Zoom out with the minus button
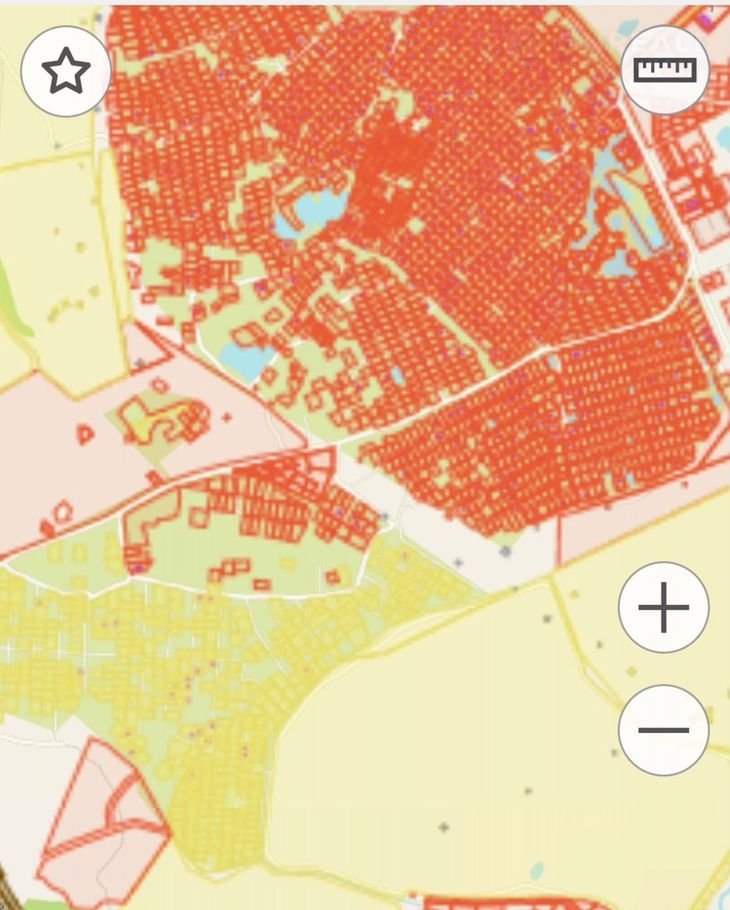 coord(663,730)
